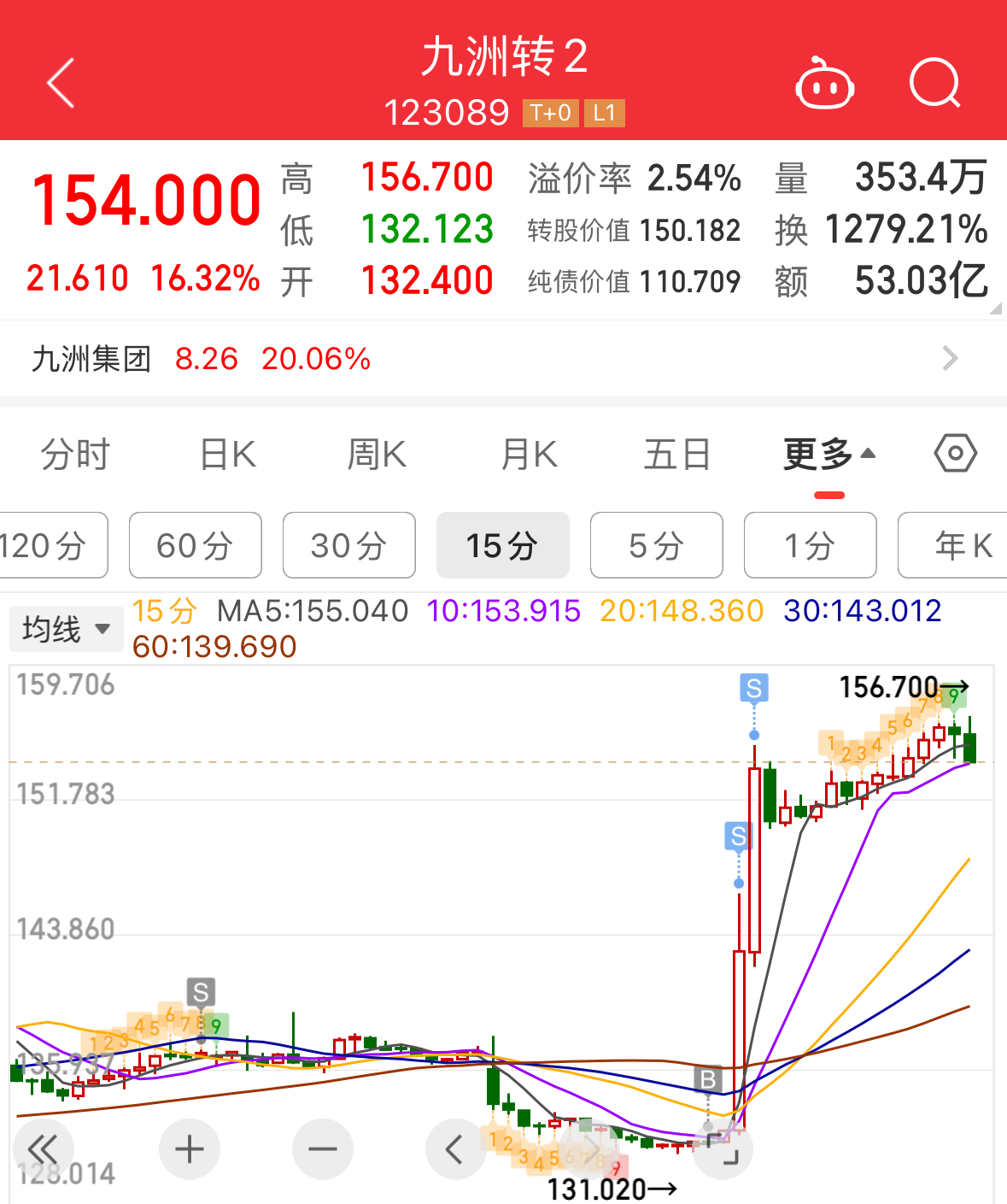Zoom out the chart with minus
Screen dimensions: 1007x1204
click(x=322, y=1149)
